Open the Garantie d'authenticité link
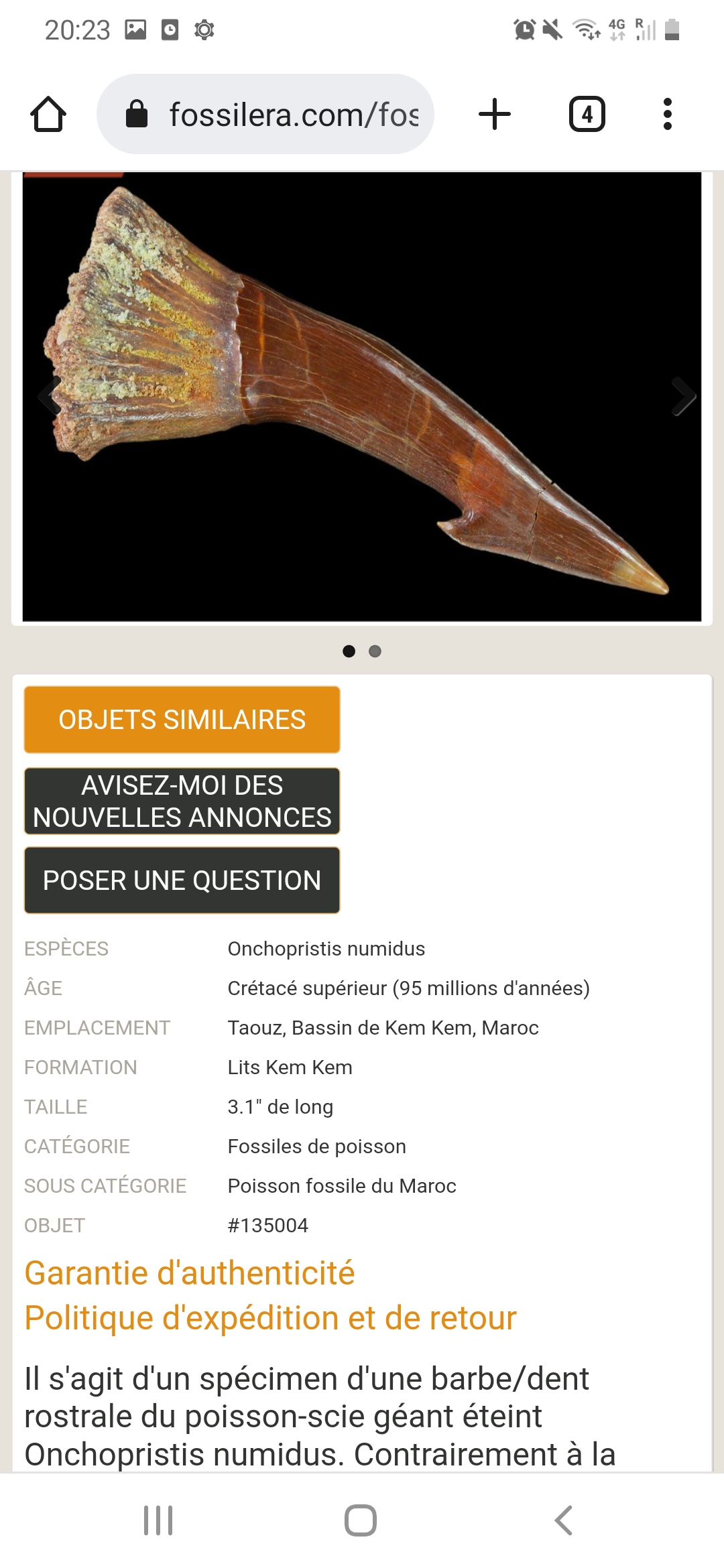This screenshot has height=1568, width=724. tap(190, 1273)
